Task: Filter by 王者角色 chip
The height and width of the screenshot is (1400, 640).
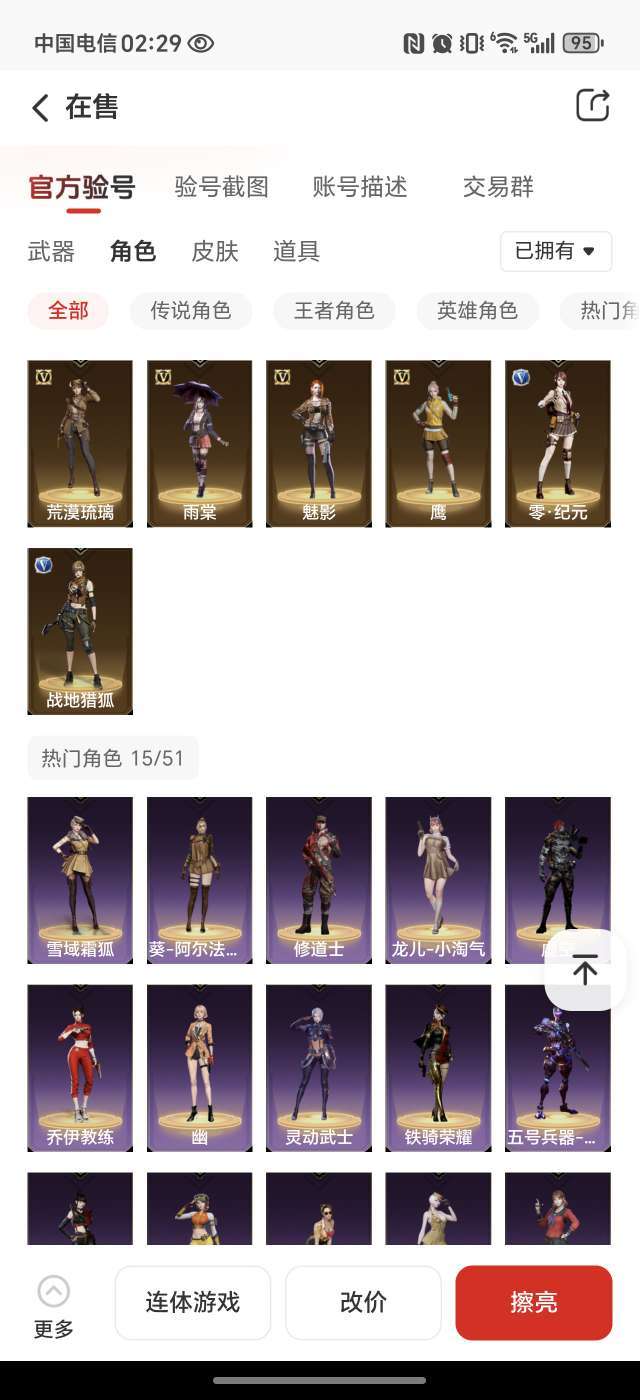Action: pos(334,311)
